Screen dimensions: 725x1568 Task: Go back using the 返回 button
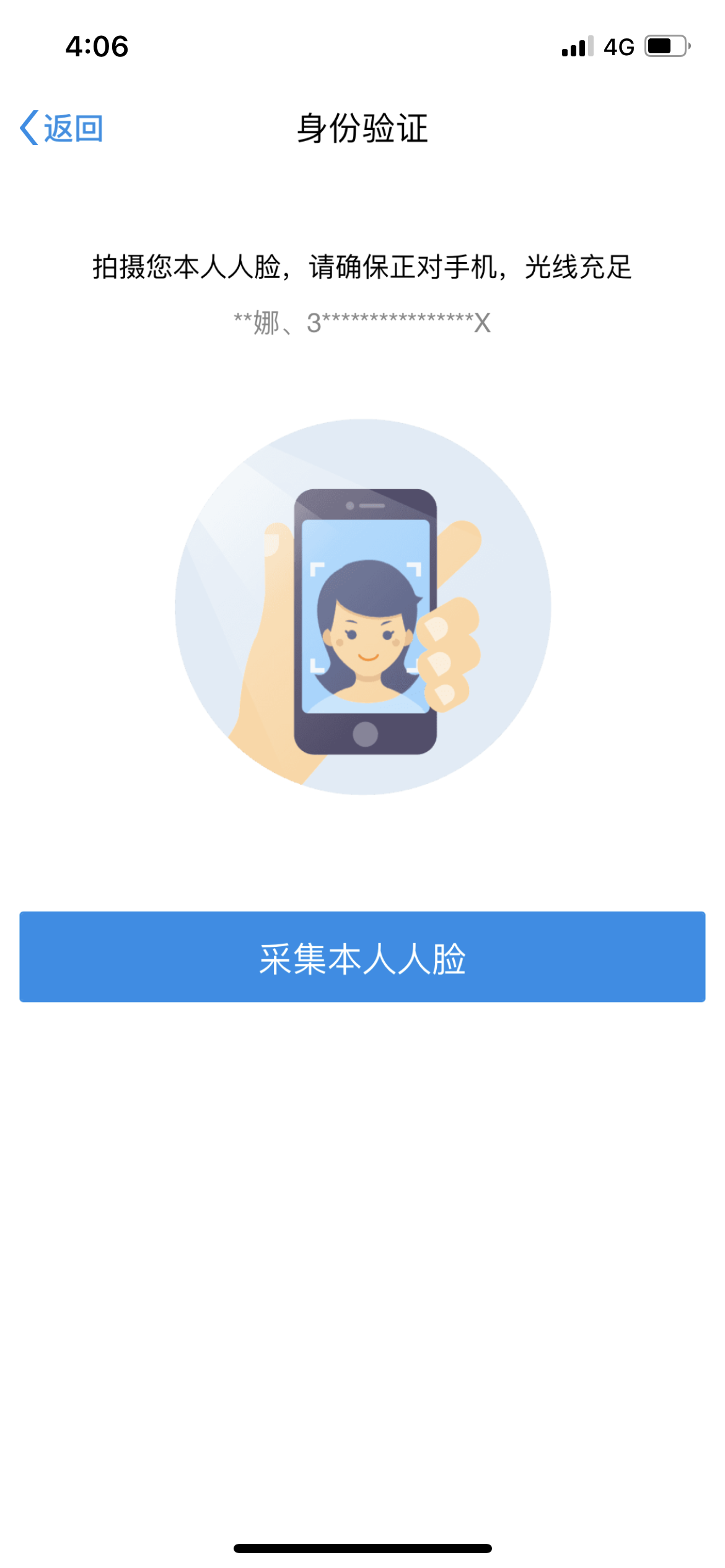click(x=62, y=128)
